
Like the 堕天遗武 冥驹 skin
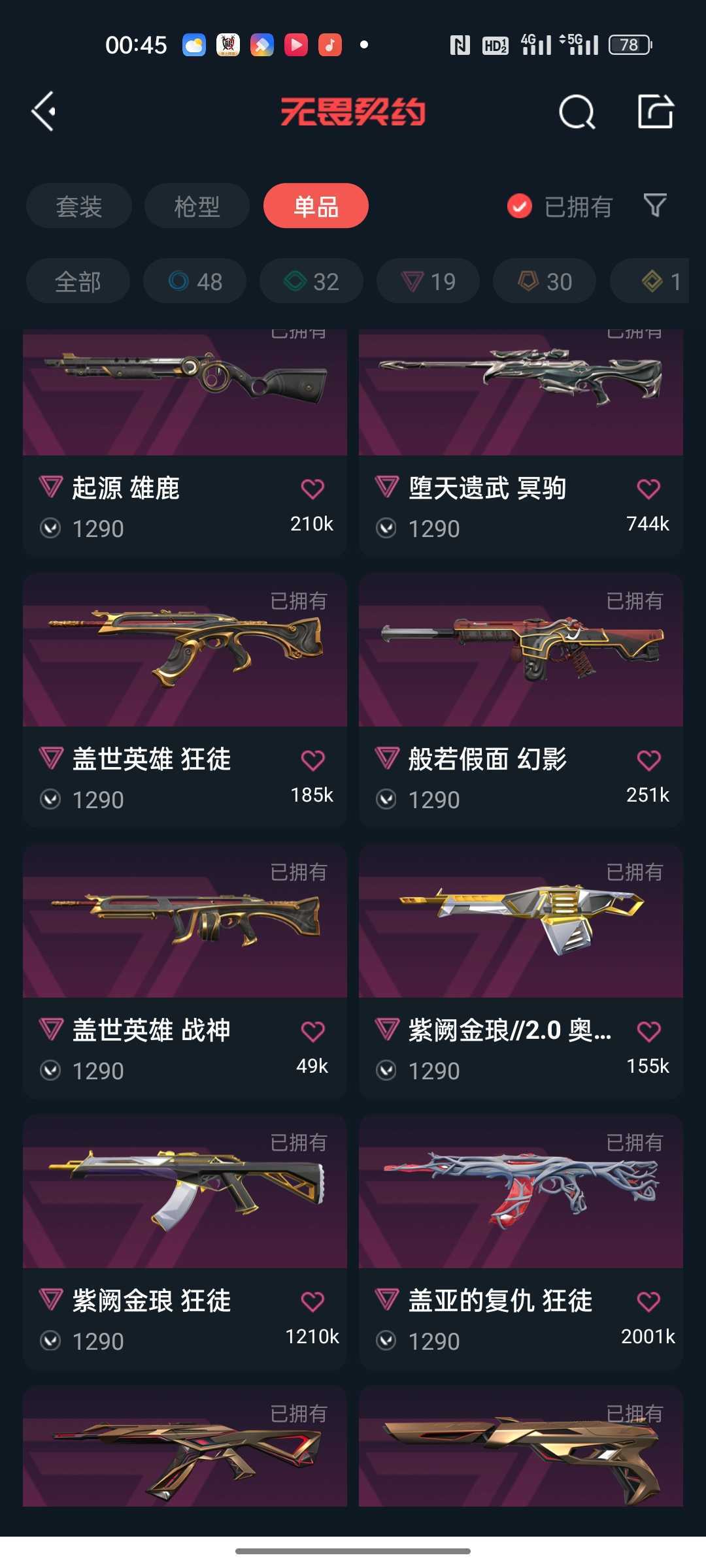tap(648, 489)
